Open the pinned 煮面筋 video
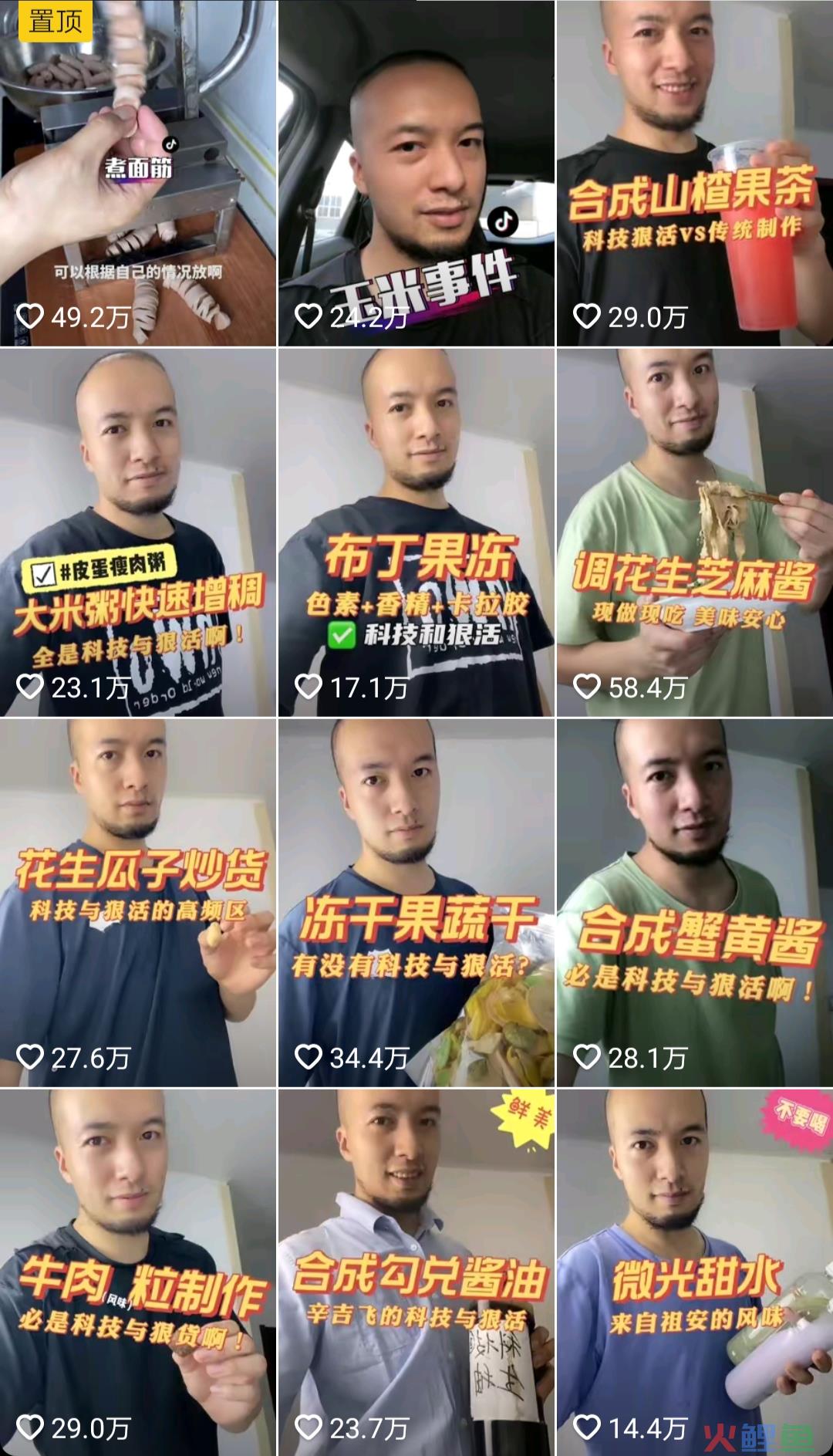The height and width of the screenshot is (1456, 833). tap(138, 173)
